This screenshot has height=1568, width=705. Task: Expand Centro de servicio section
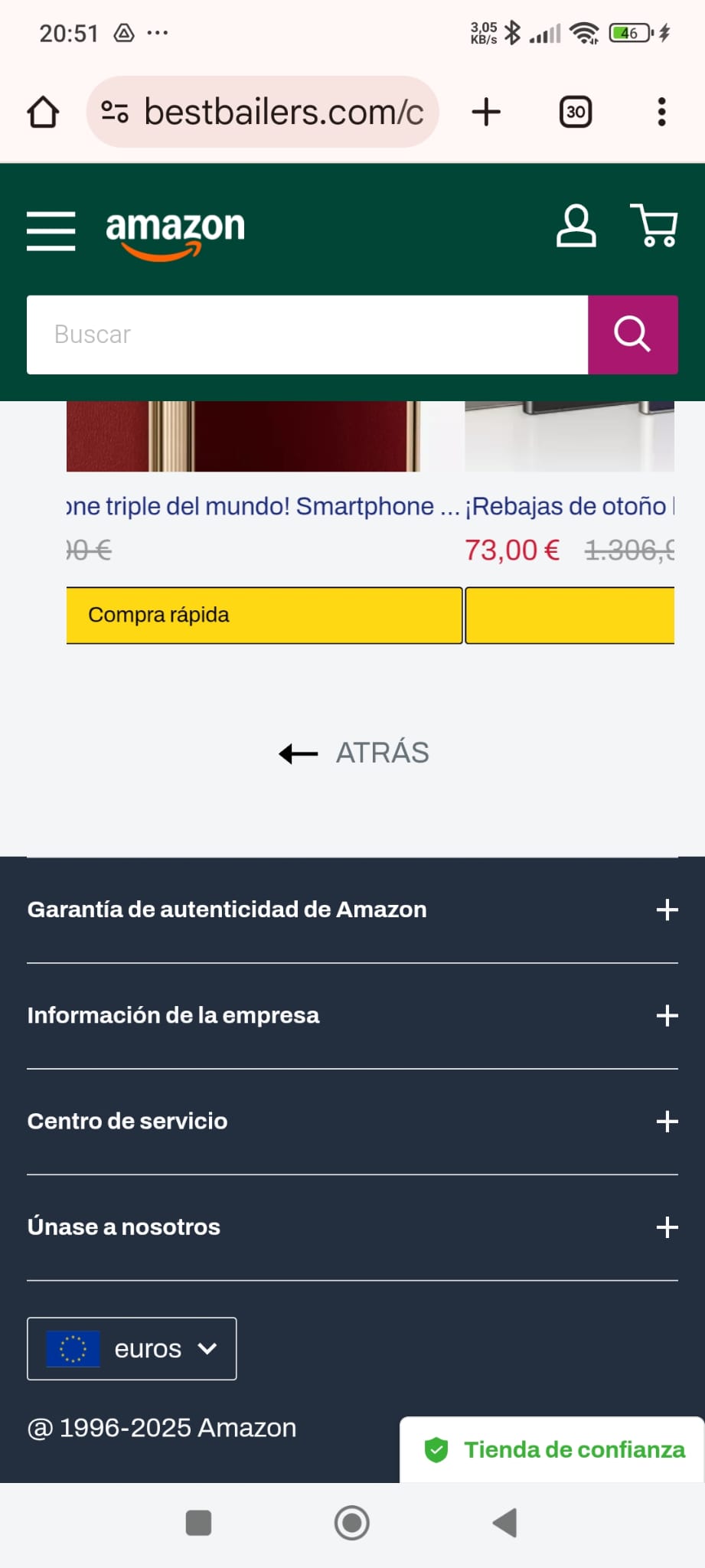[x=667, y=1121]
